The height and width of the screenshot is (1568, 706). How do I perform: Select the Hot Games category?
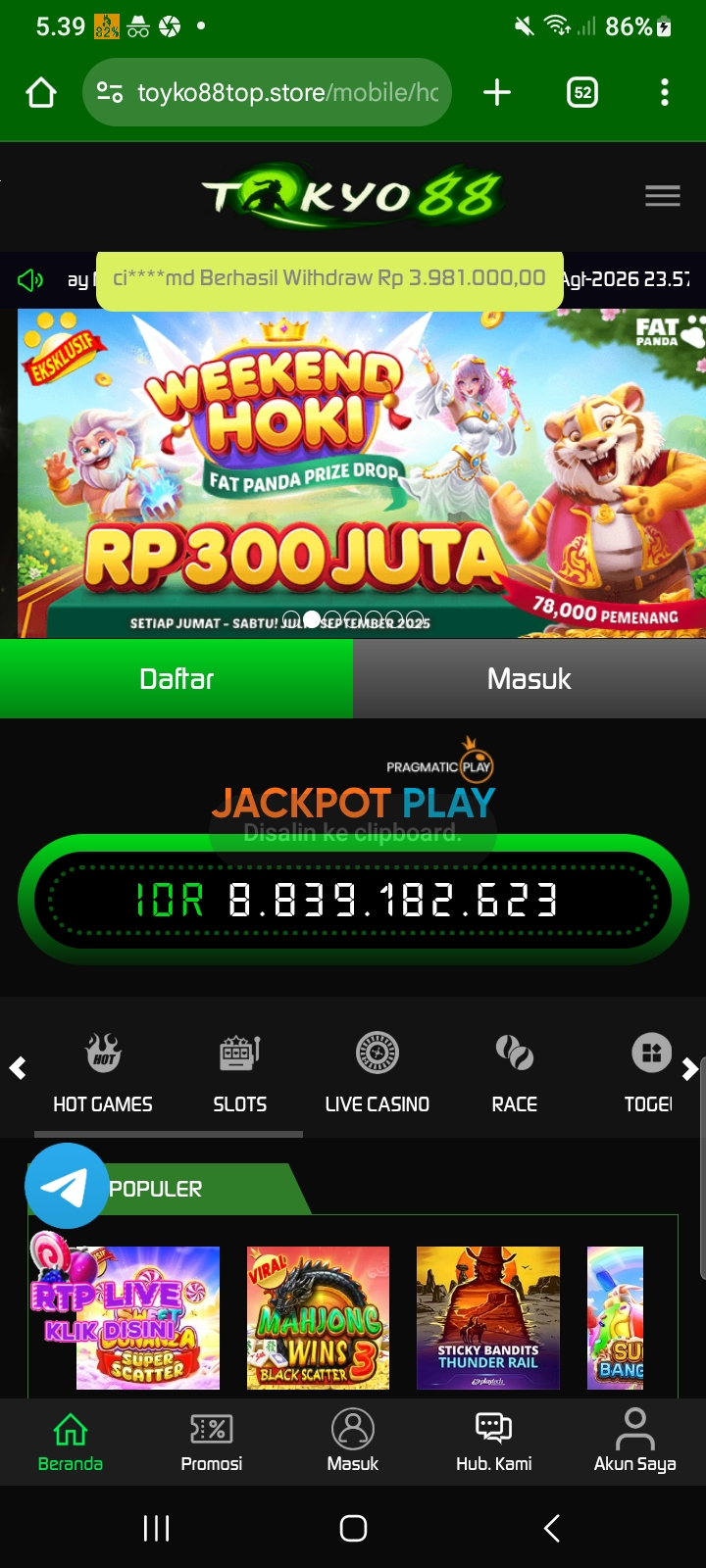click(x=103, y=1074)
